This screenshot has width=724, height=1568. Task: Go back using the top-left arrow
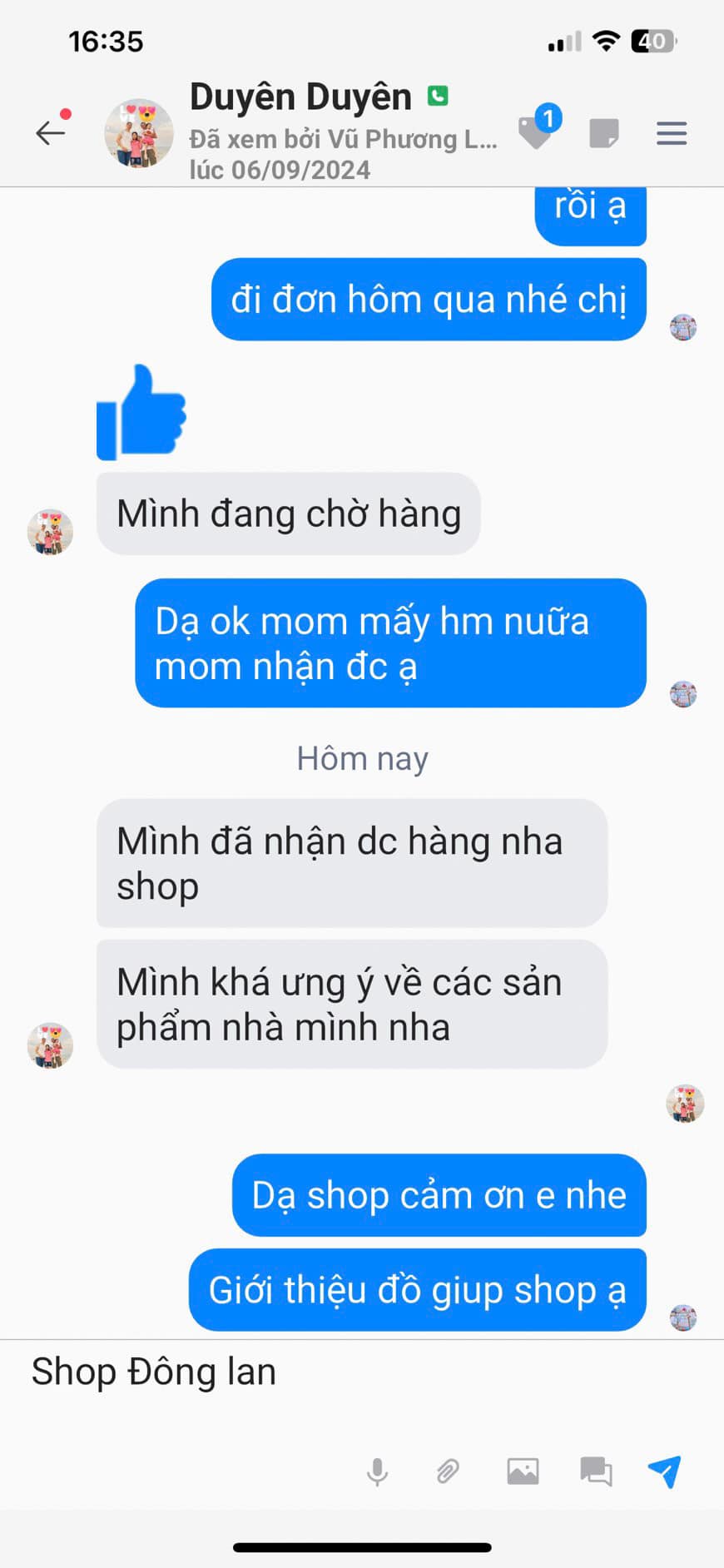[50, 132]
